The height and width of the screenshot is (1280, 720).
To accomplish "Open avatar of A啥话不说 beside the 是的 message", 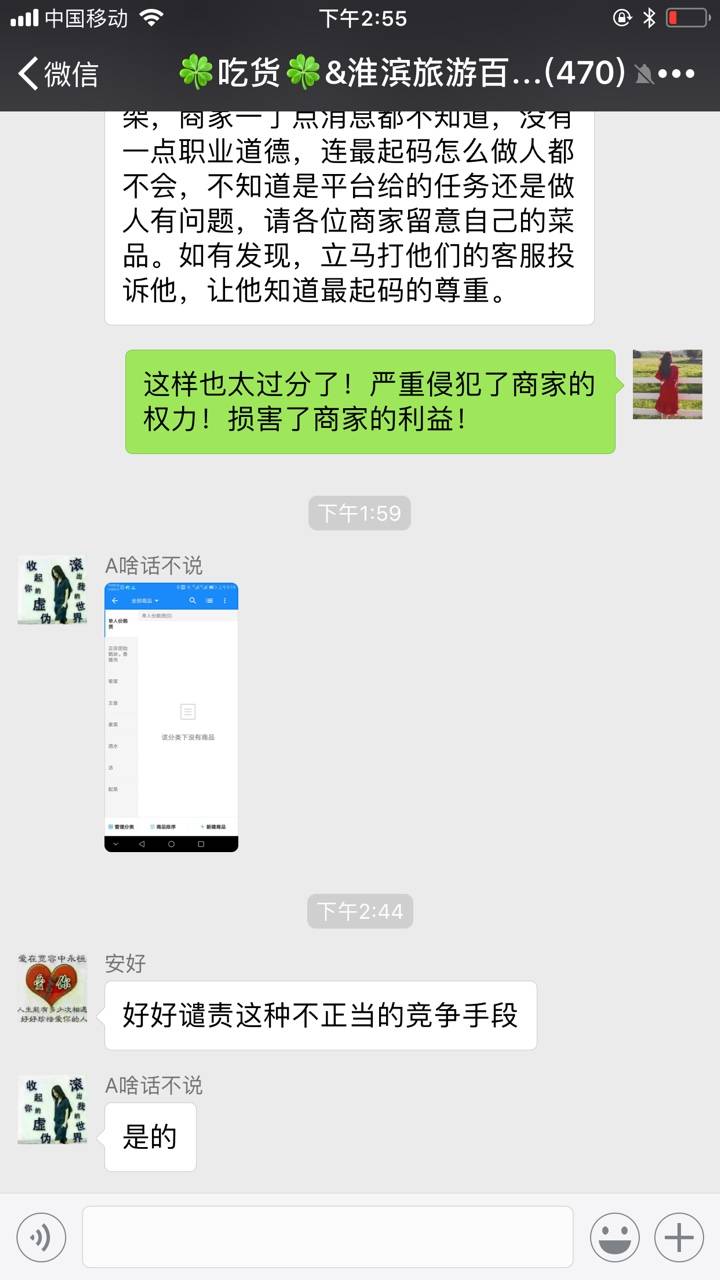I will click(x=52, y=1109).
